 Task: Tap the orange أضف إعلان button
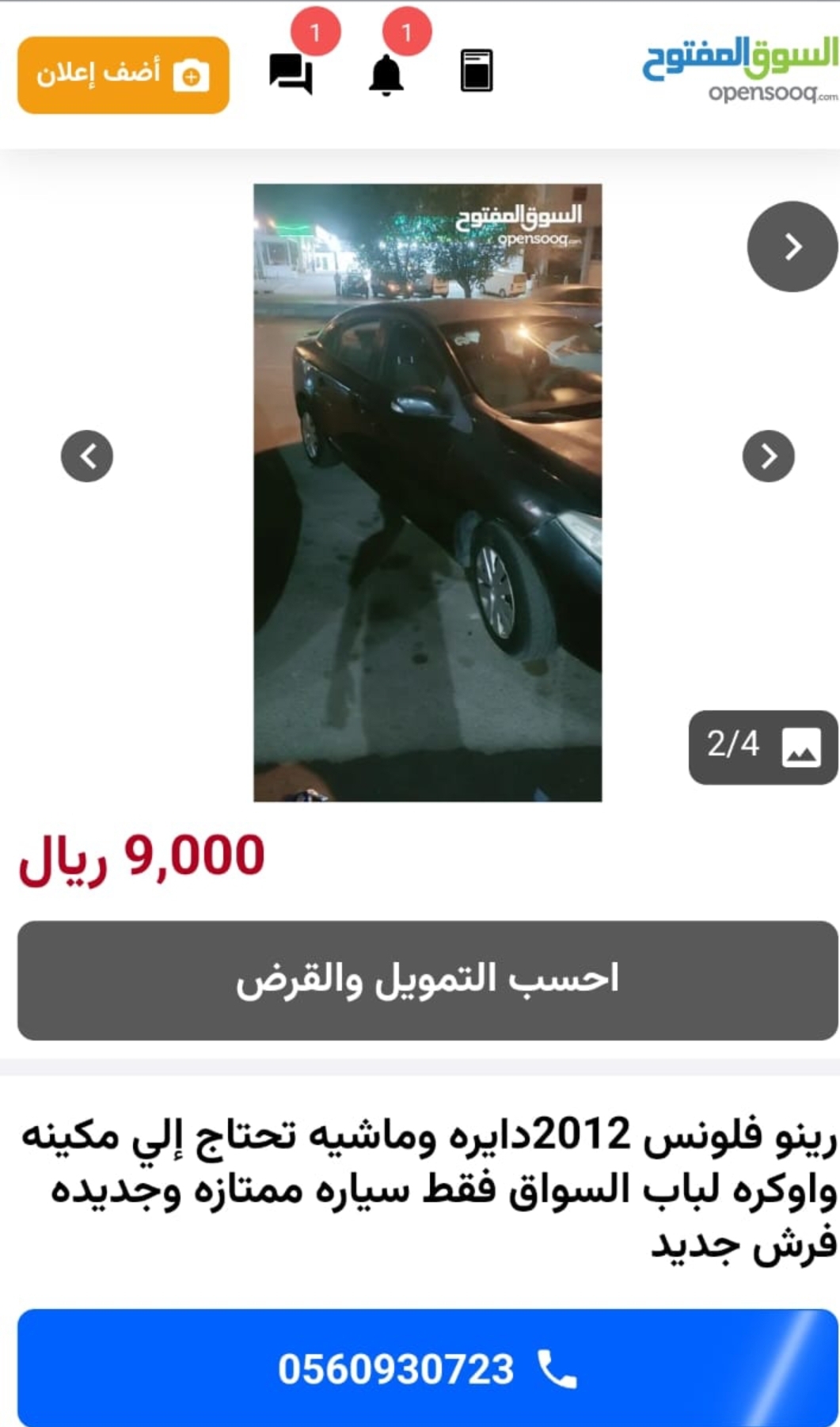(x=124, y=75)
